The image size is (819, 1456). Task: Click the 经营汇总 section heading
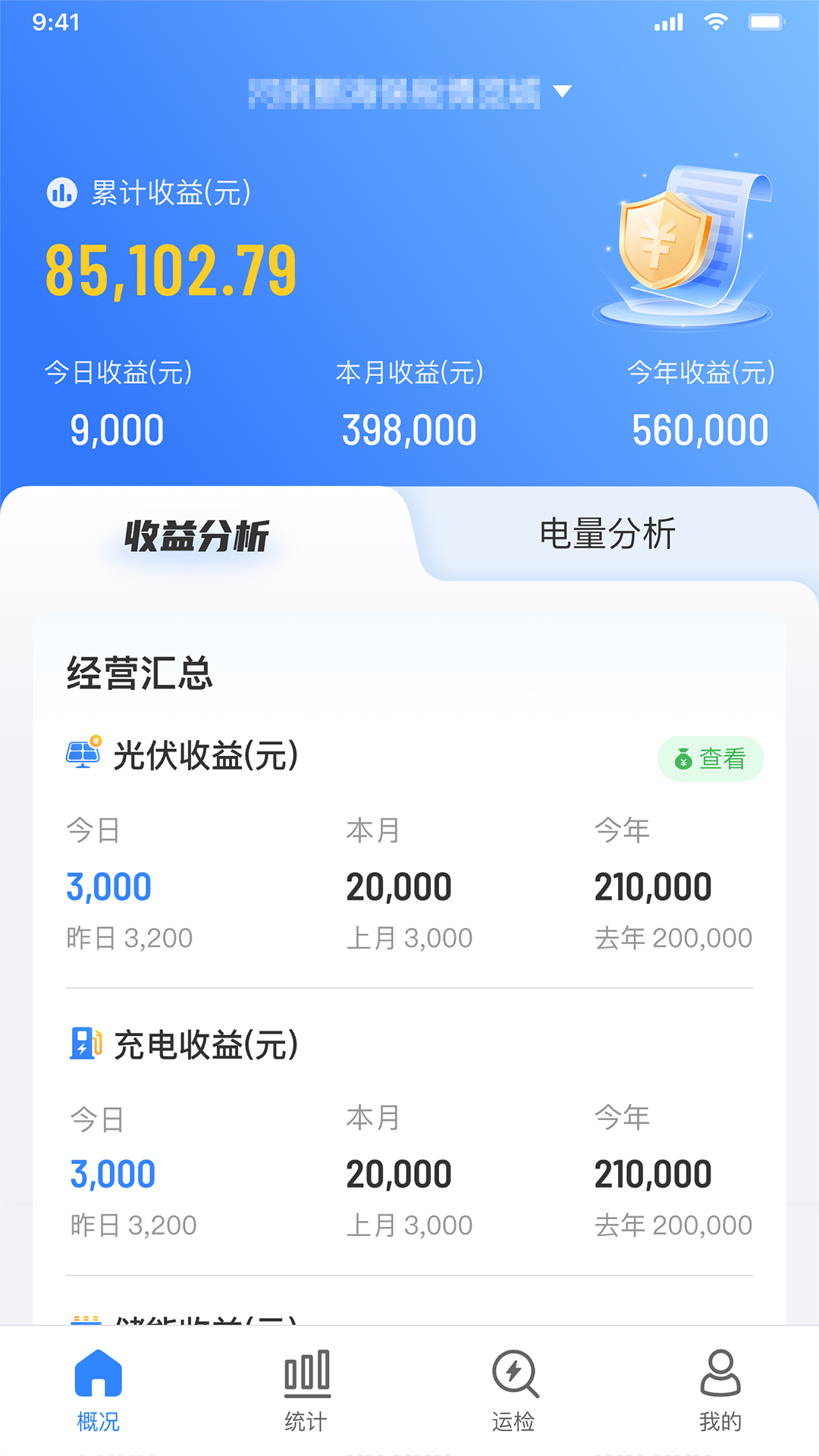[140, 676]
